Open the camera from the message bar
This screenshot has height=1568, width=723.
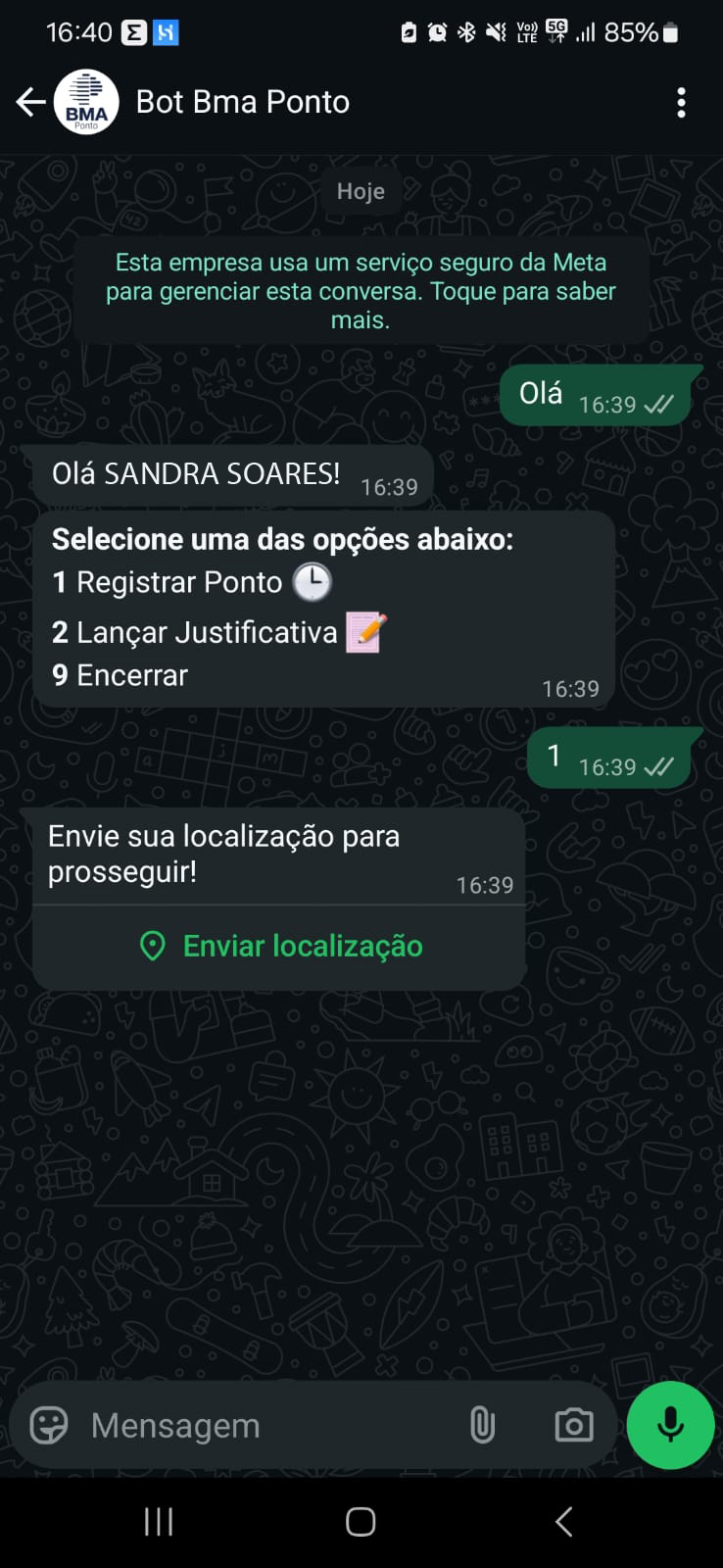click(574, 1426)
